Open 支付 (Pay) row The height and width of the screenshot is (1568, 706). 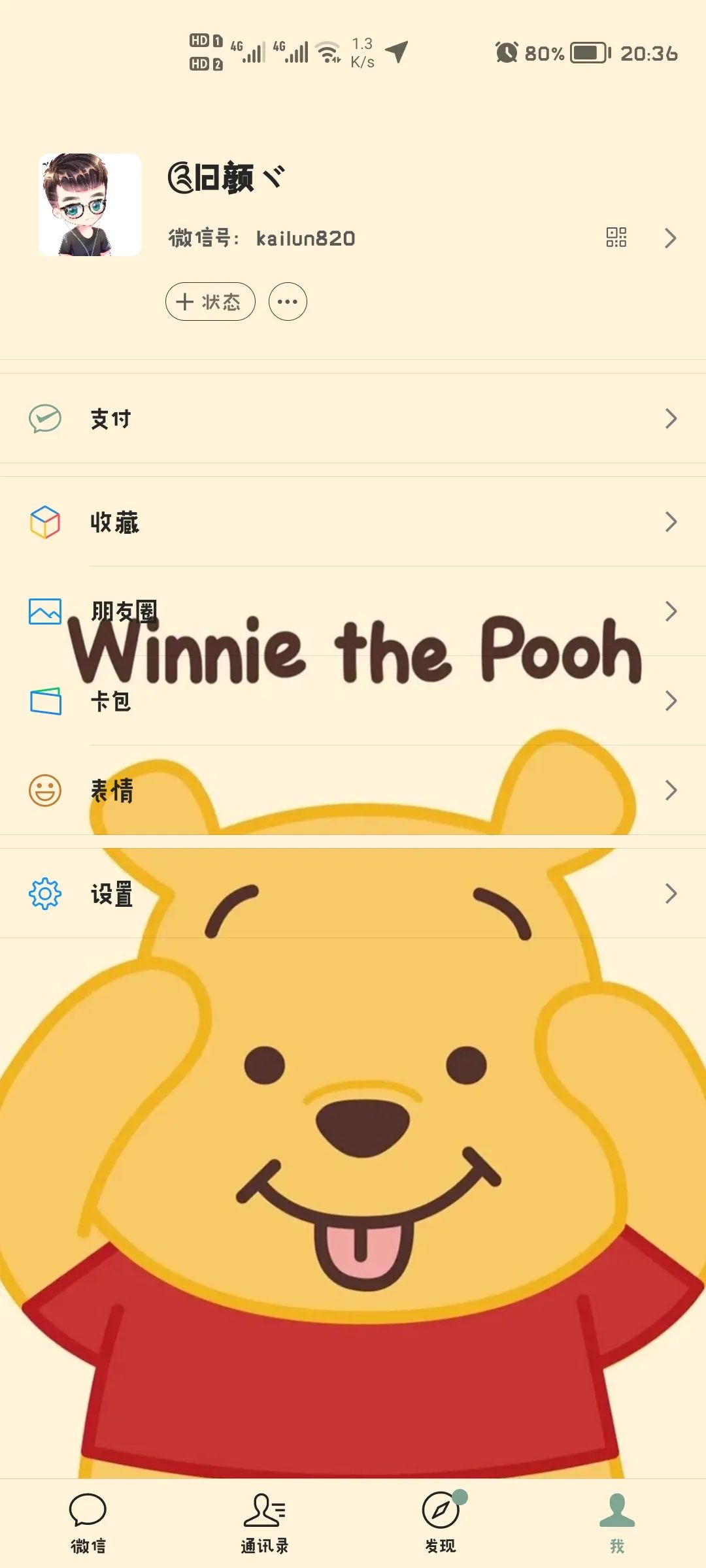(x=353, y=418)
